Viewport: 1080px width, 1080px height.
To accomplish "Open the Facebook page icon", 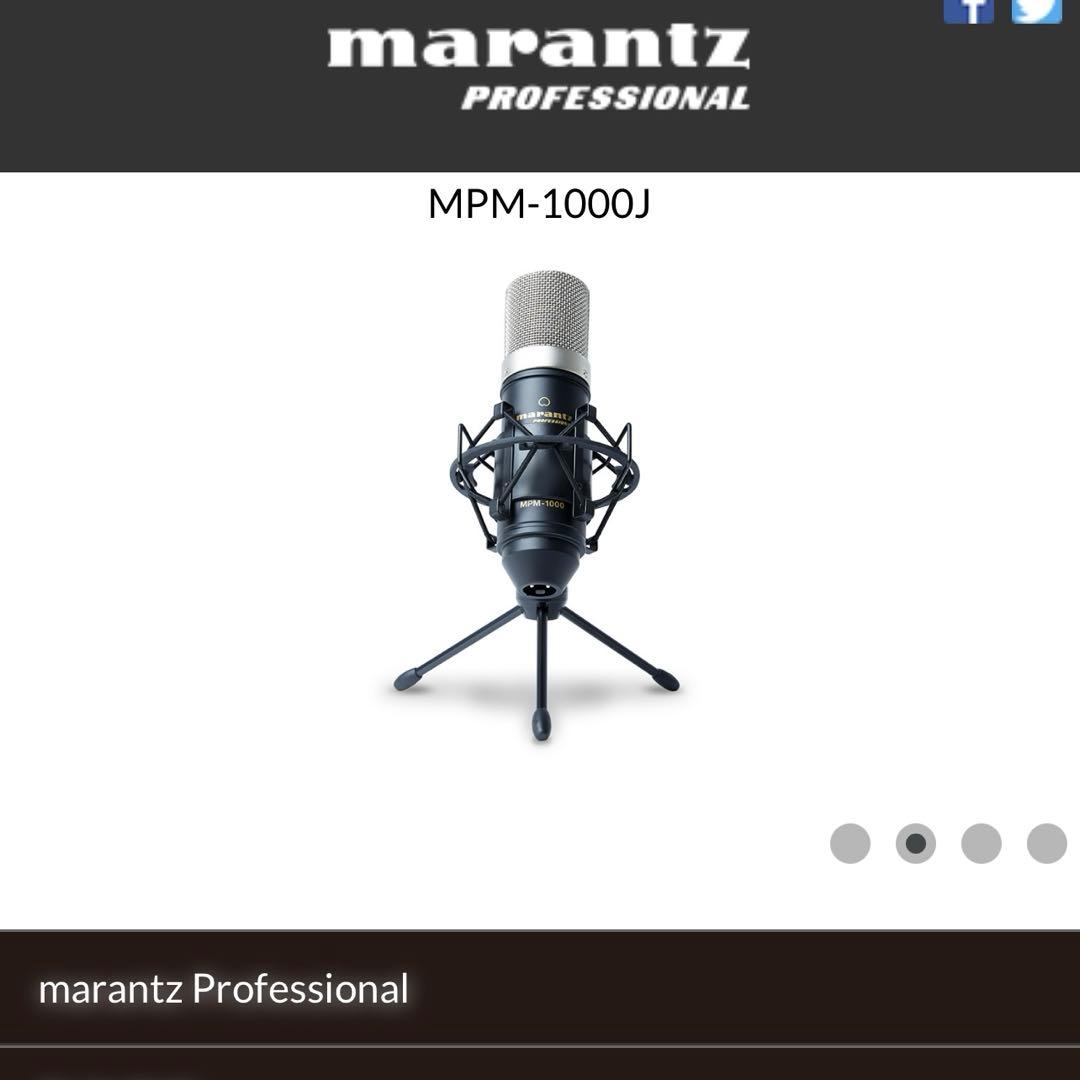I will [x=968, y=10].
